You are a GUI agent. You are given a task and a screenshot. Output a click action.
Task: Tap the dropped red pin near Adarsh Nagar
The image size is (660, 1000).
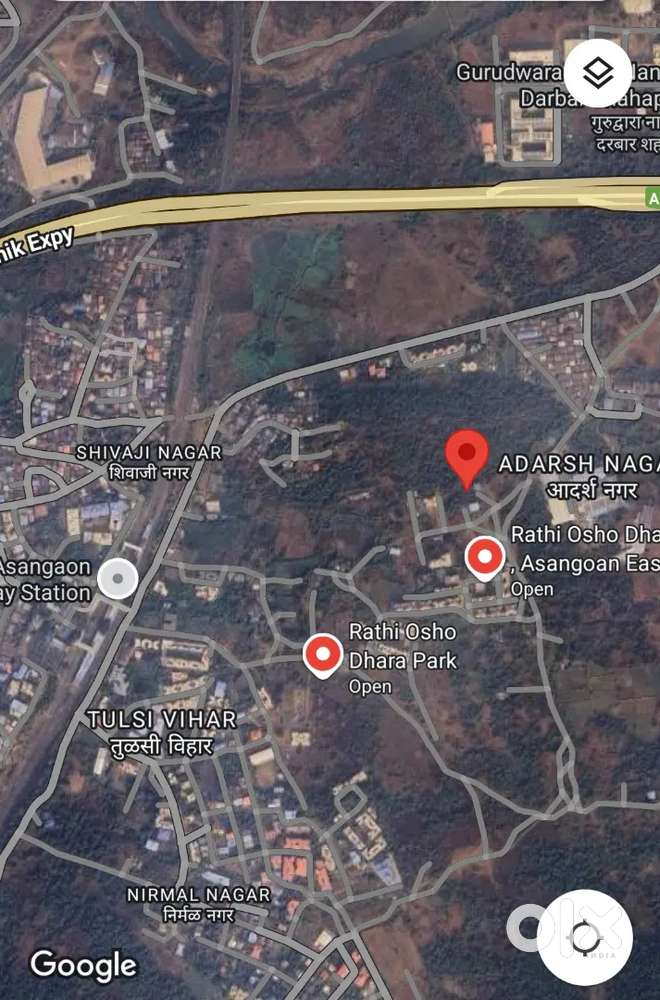(466, 456)
